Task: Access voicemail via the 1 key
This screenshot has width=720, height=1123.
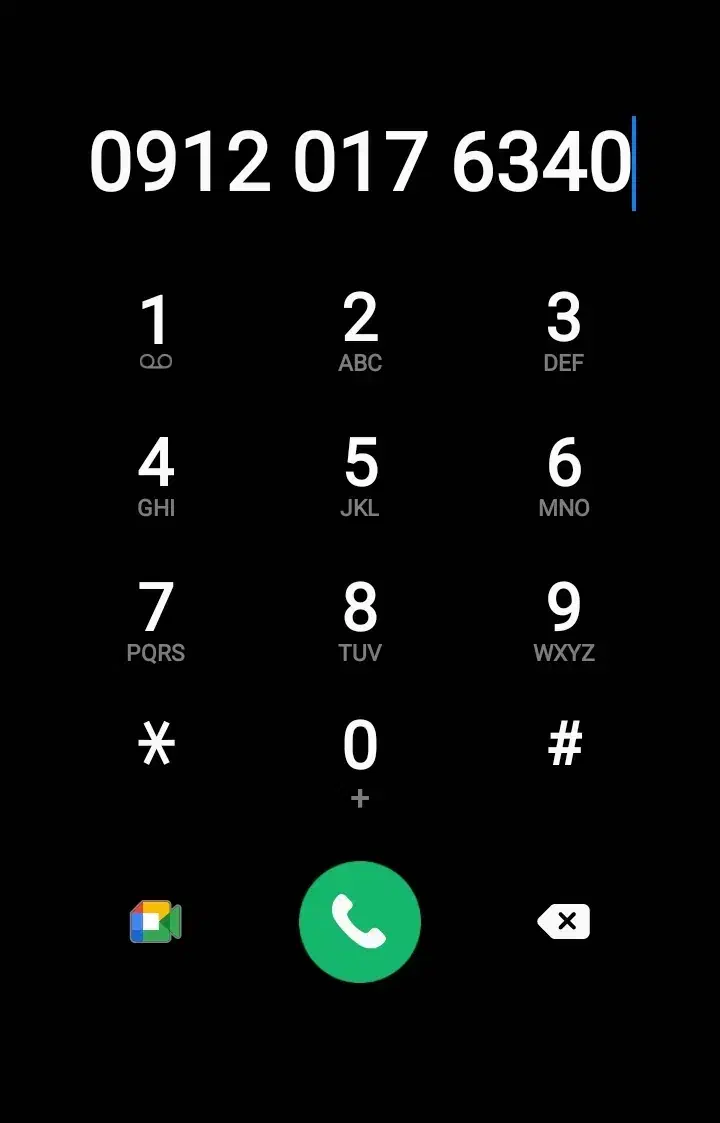Action: (x=155, y=326)
